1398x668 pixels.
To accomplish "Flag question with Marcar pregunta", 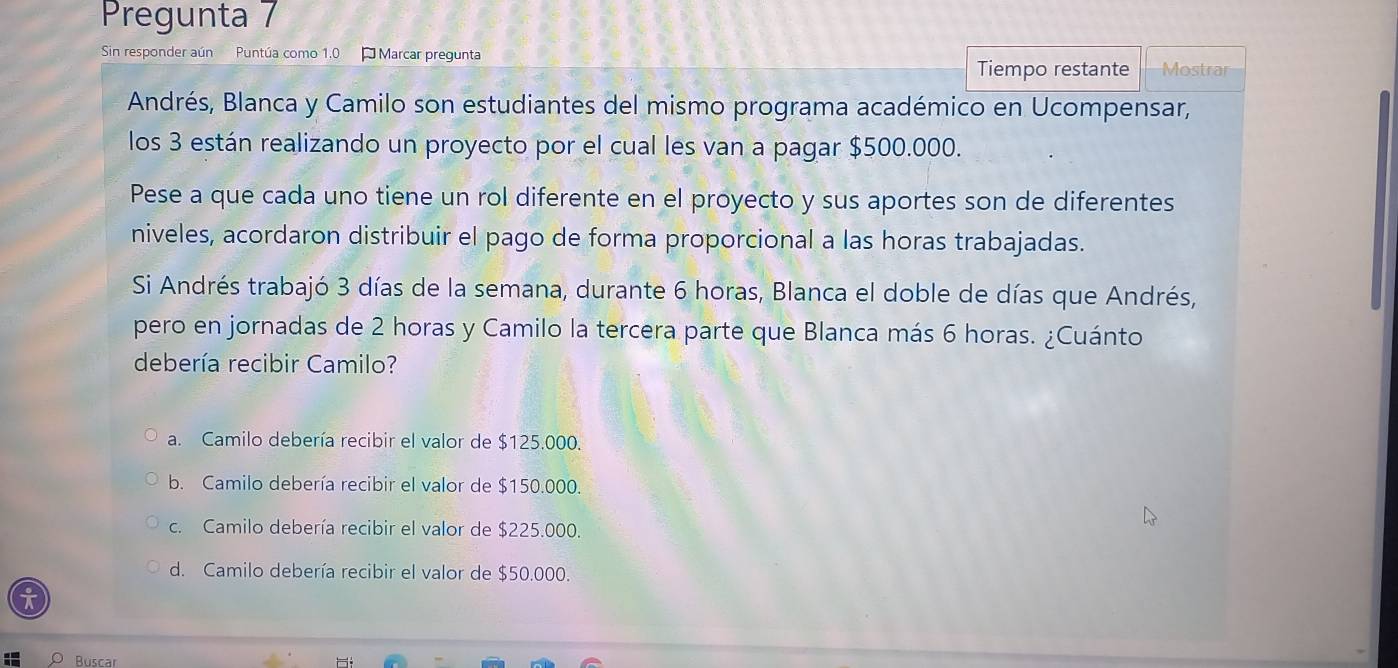I will [421, 53].
